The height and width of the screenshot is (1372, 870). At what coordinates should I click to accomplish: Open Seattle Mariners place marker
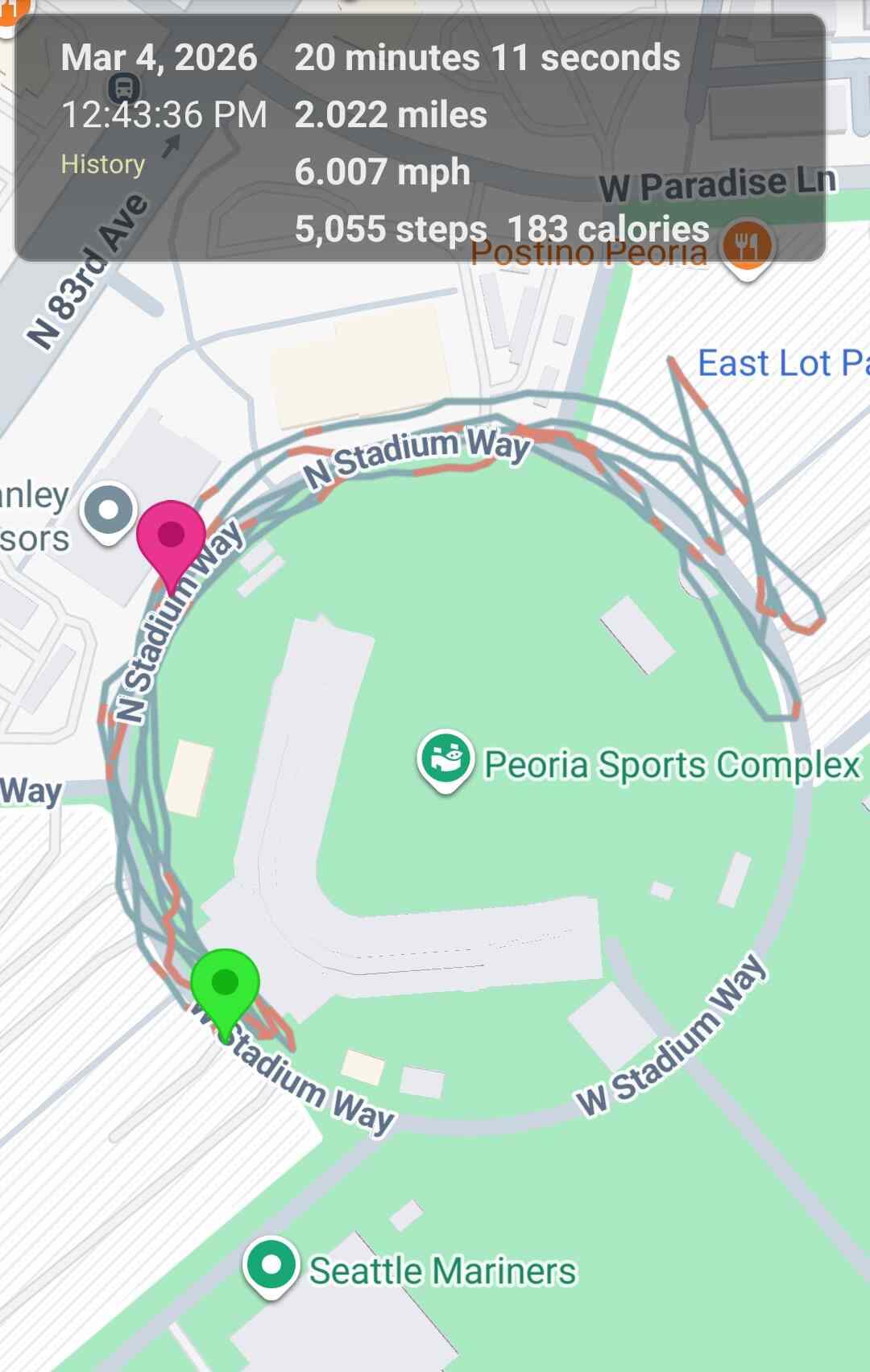pyautogui.click(x=271, y=1265)
